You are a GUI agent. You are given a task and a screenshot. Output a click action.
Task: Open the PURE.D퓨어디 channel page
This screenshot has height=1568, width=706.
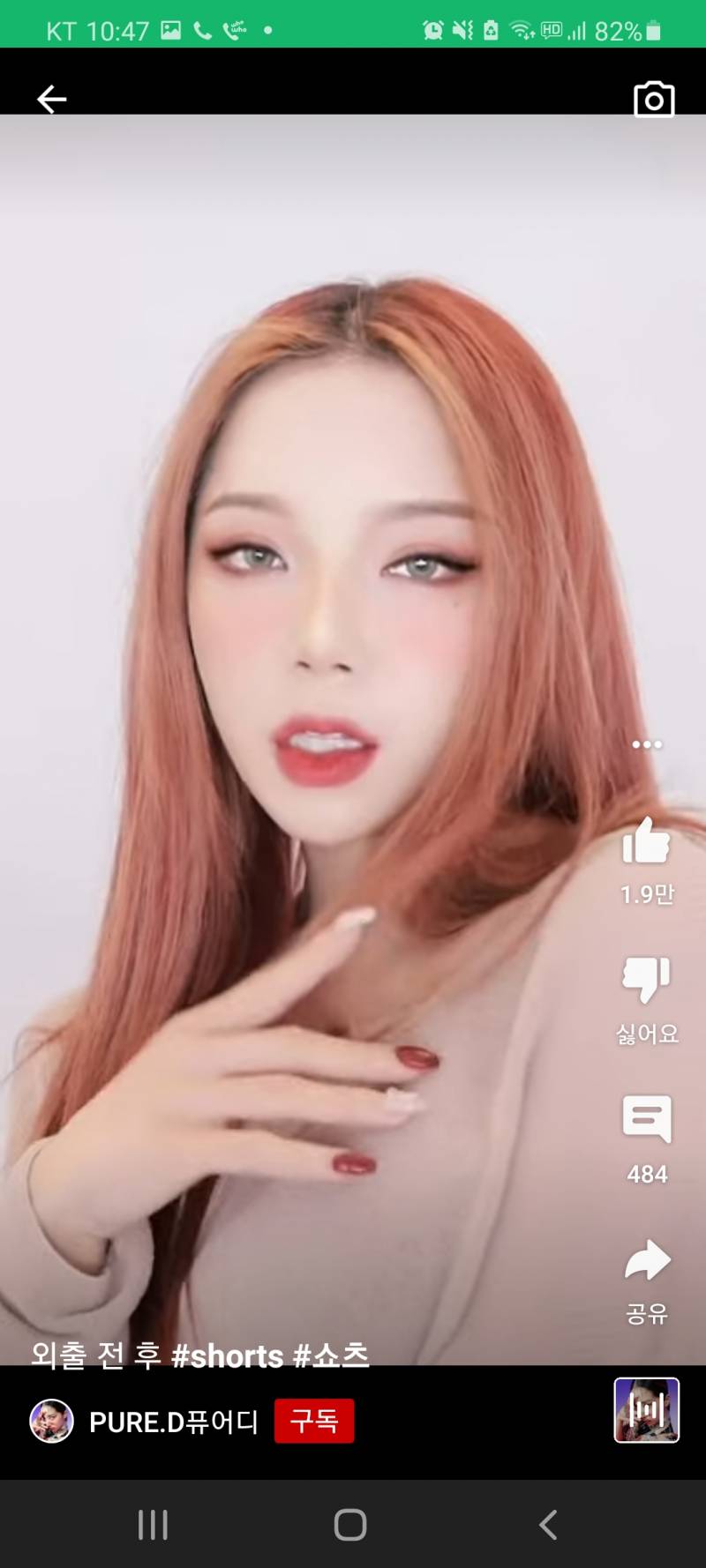coord(174,1422)
